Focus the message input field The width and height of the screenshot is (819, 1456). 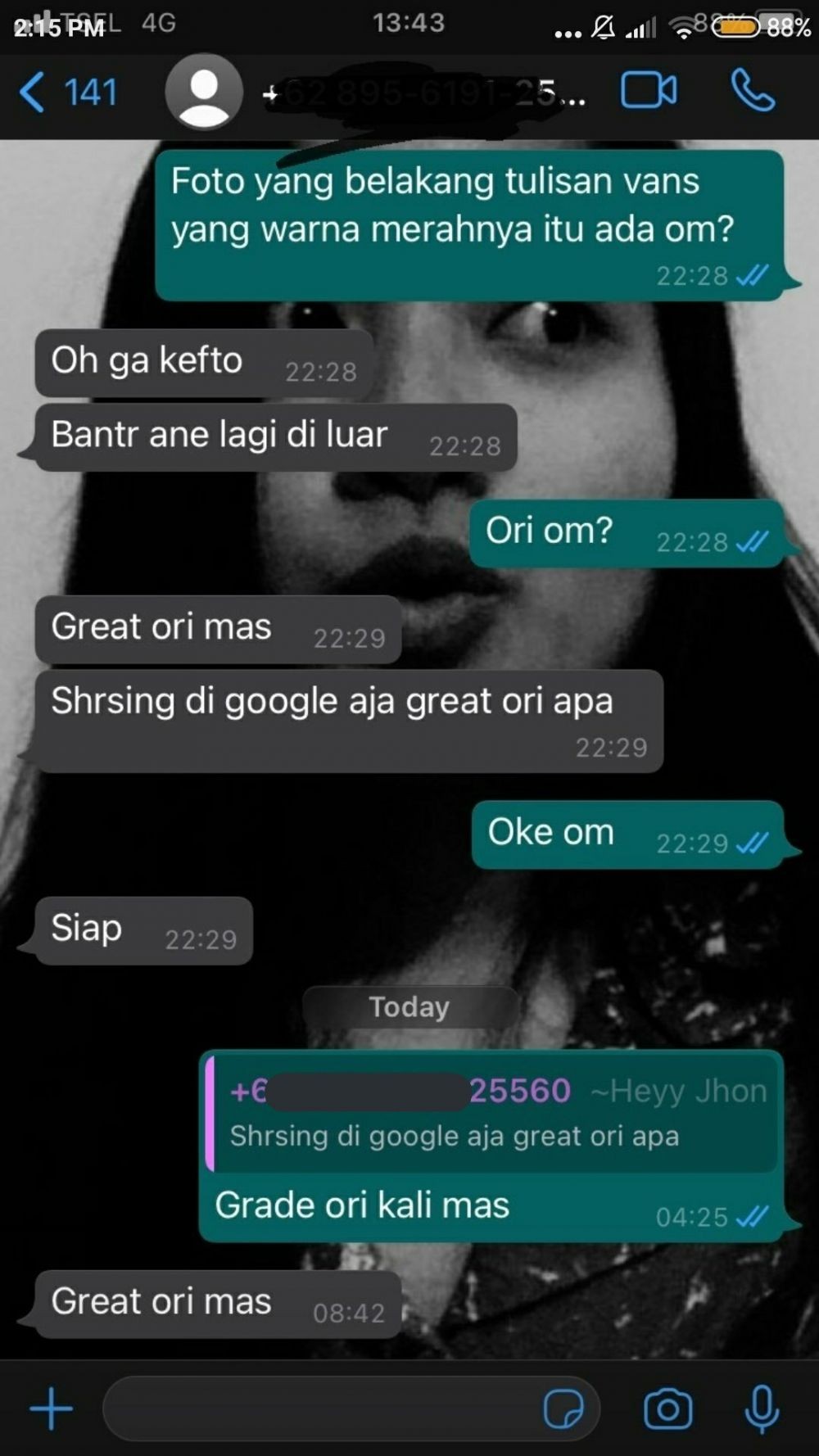[x=319, y=1409]
